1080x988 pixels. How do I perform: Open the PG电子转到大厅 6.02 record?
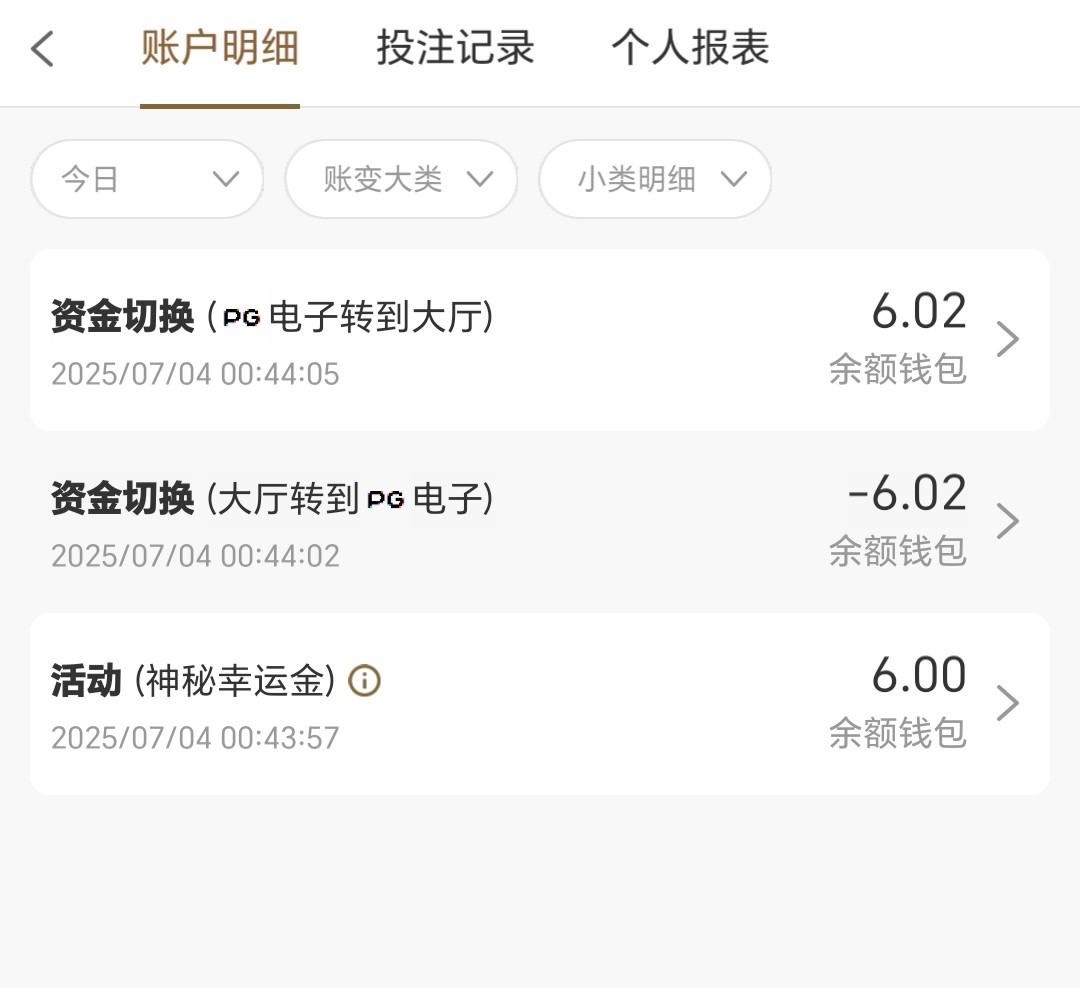[540, 340]
